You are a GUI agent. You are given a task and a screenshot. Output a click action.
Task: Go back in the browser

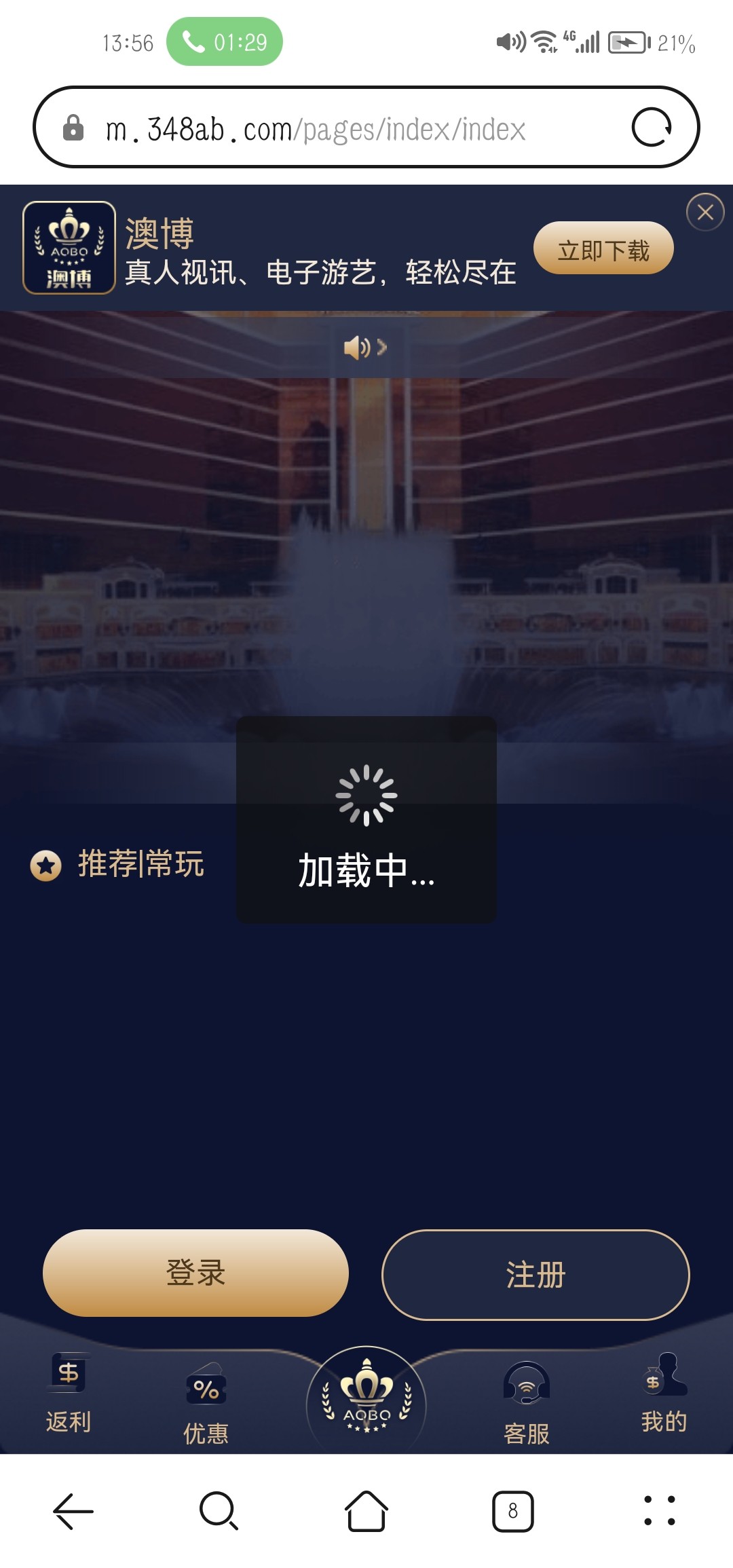pos(73,1511)
